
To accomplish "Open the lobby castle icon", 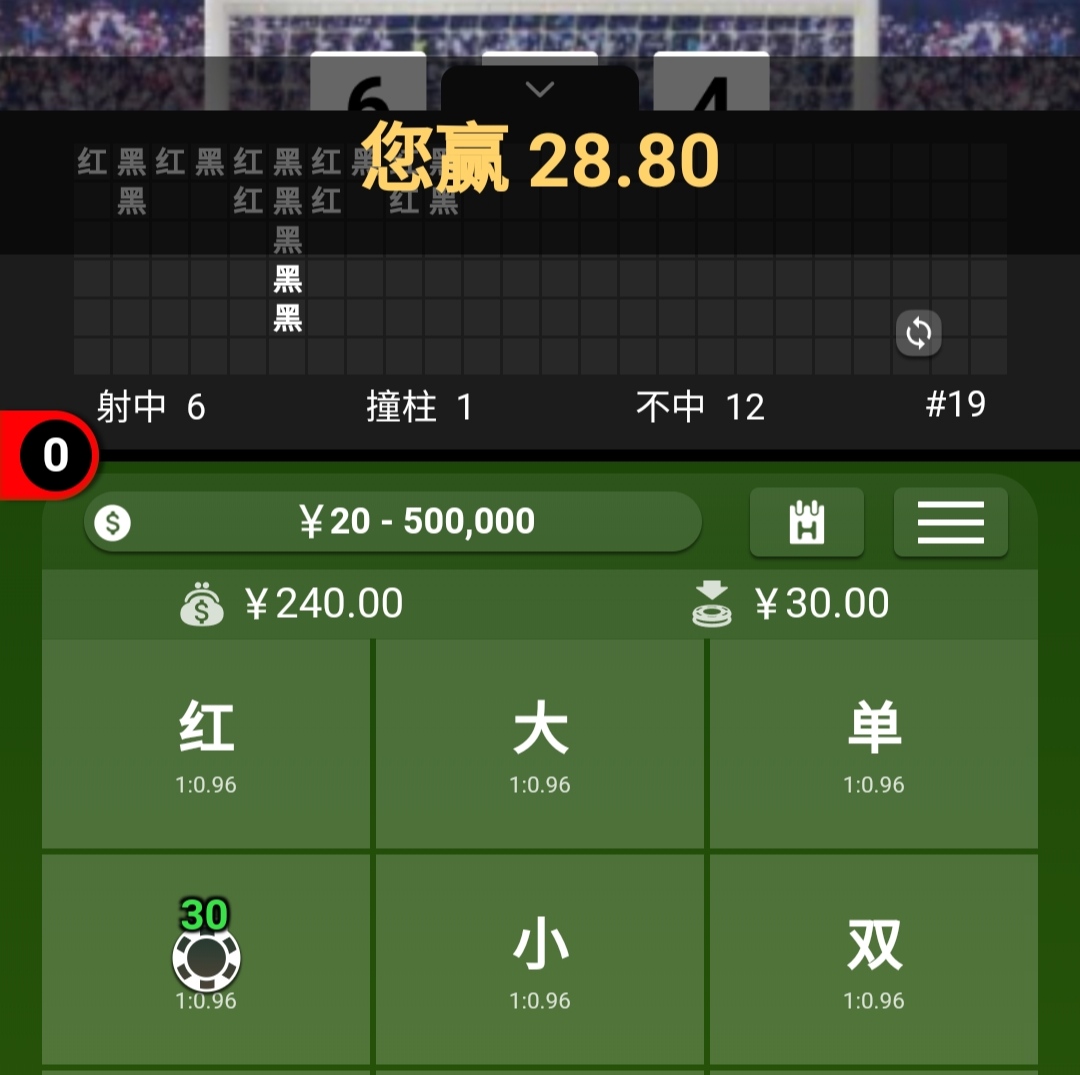I will pyautogui.click(x=806, y=522).
